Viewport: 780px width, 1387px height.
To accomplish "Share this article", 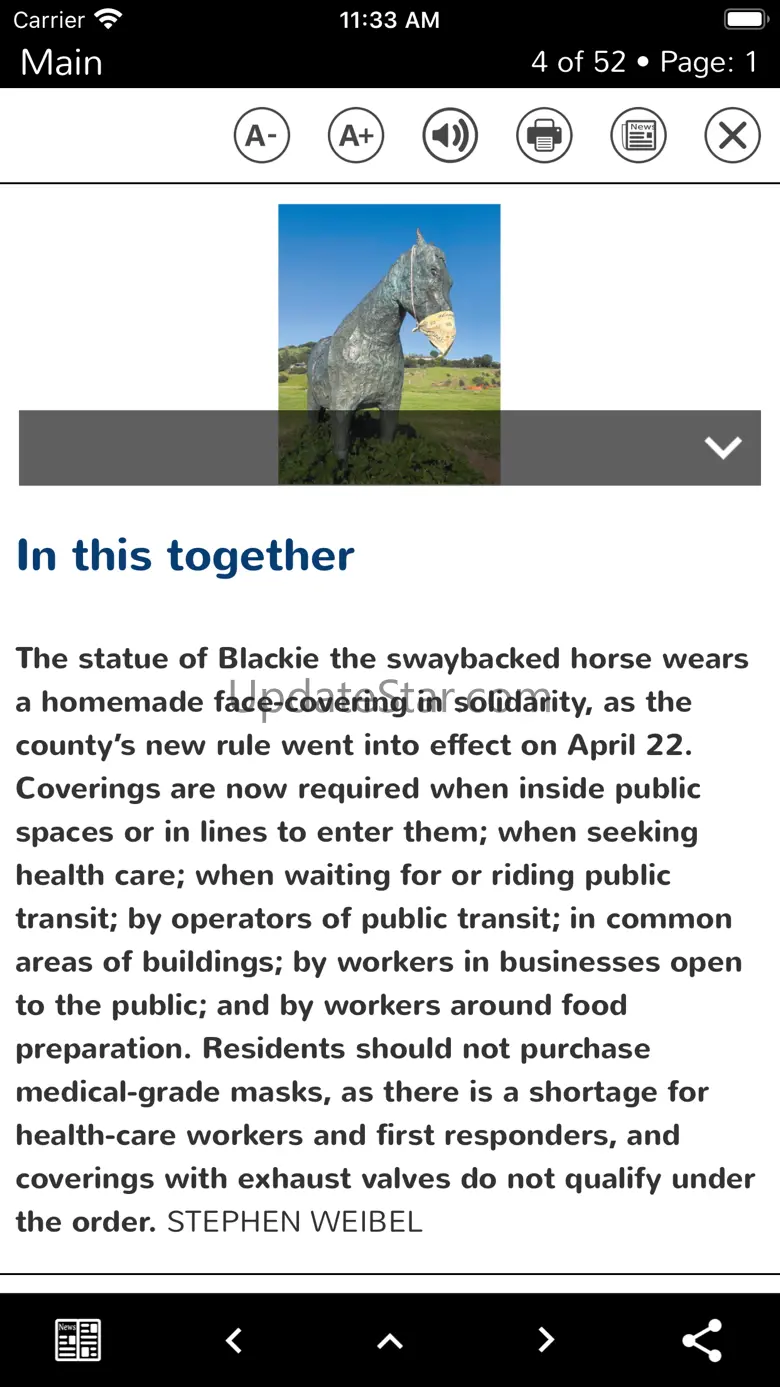I will (702, 1340).
